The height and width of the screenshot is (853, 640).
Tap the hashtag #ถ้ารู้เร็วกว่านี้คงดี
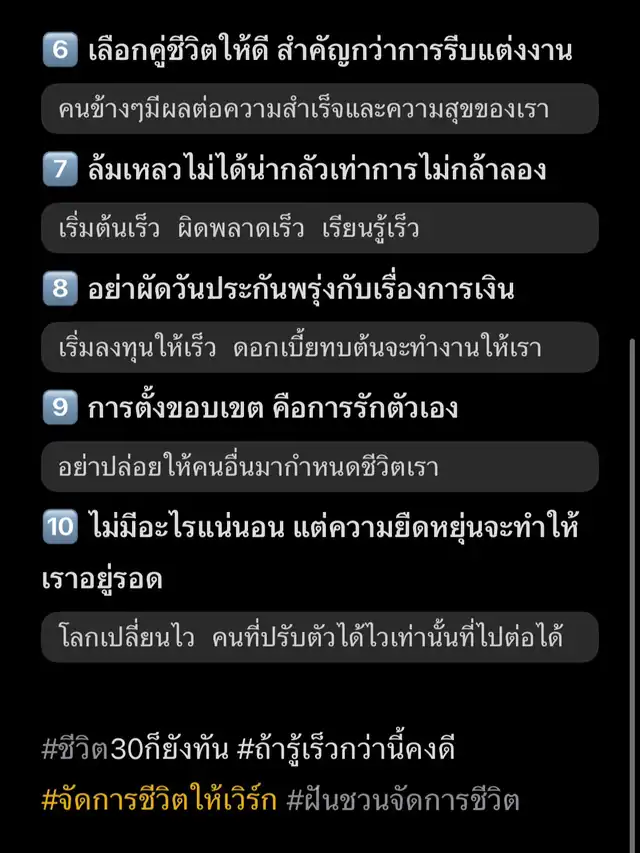(346, 750)
